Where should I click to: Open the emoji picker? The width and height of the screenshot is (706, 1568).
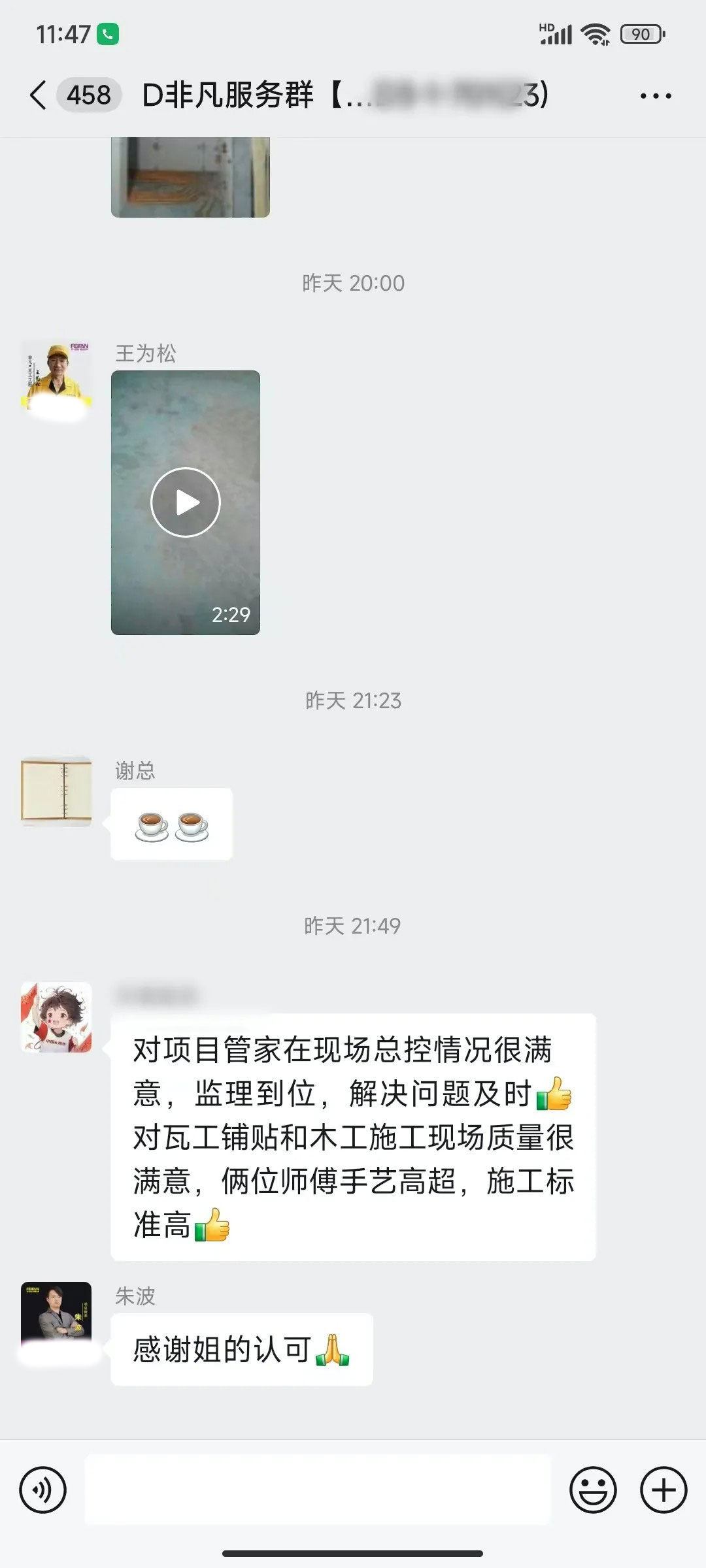pyautogui.click(x=593, y=1490)
